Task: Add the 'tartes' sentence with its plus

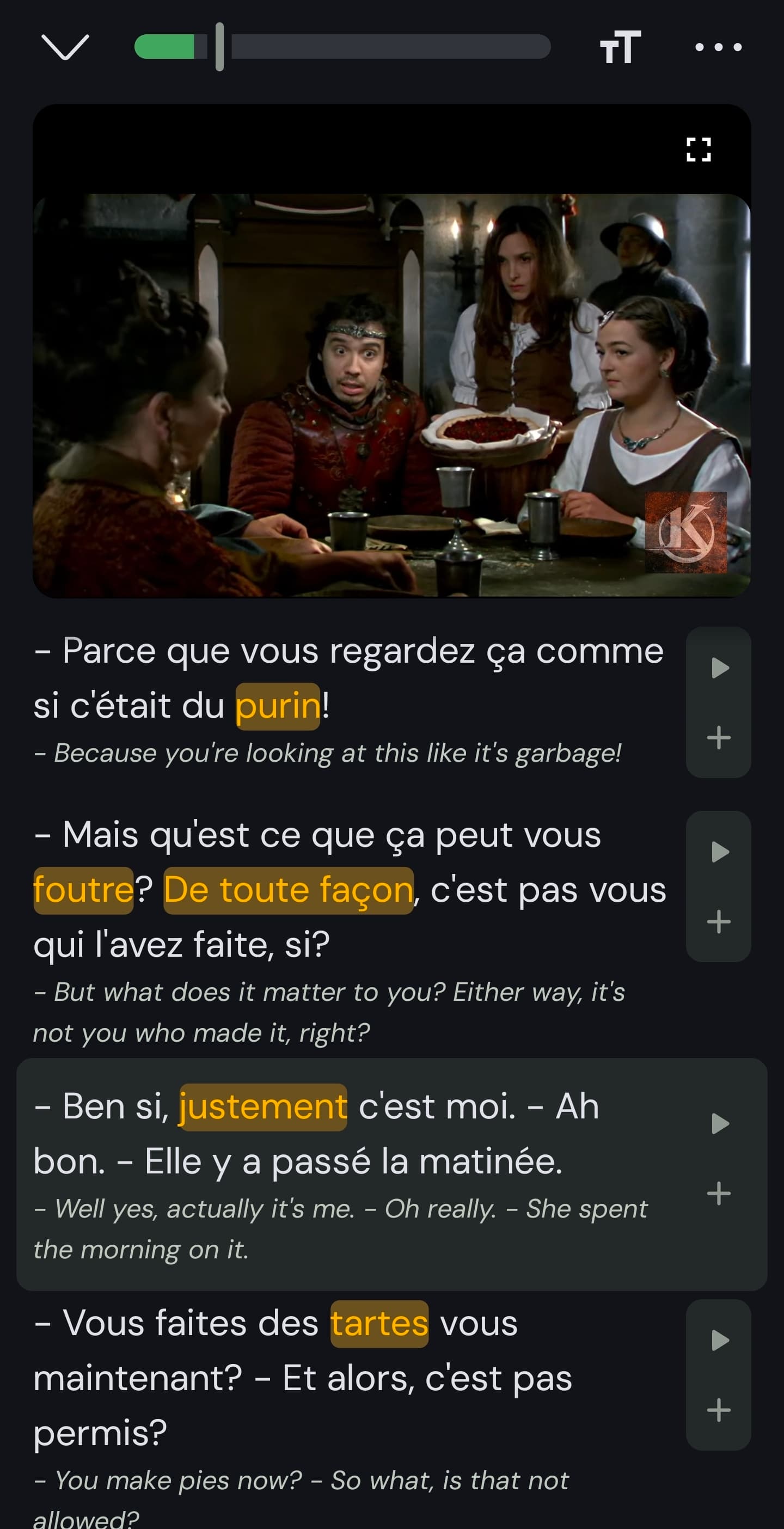Action: [719, 1410]
